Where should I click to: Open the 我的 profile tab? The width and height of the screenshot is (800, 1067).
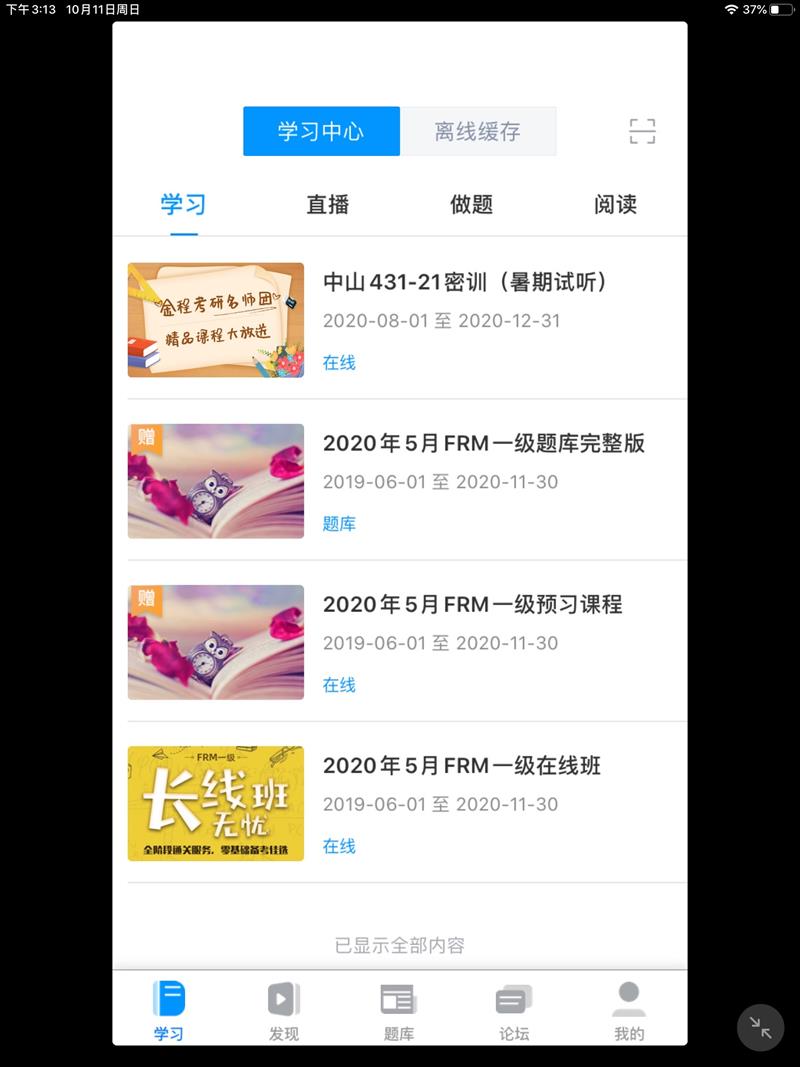[x=629, y=1011]
